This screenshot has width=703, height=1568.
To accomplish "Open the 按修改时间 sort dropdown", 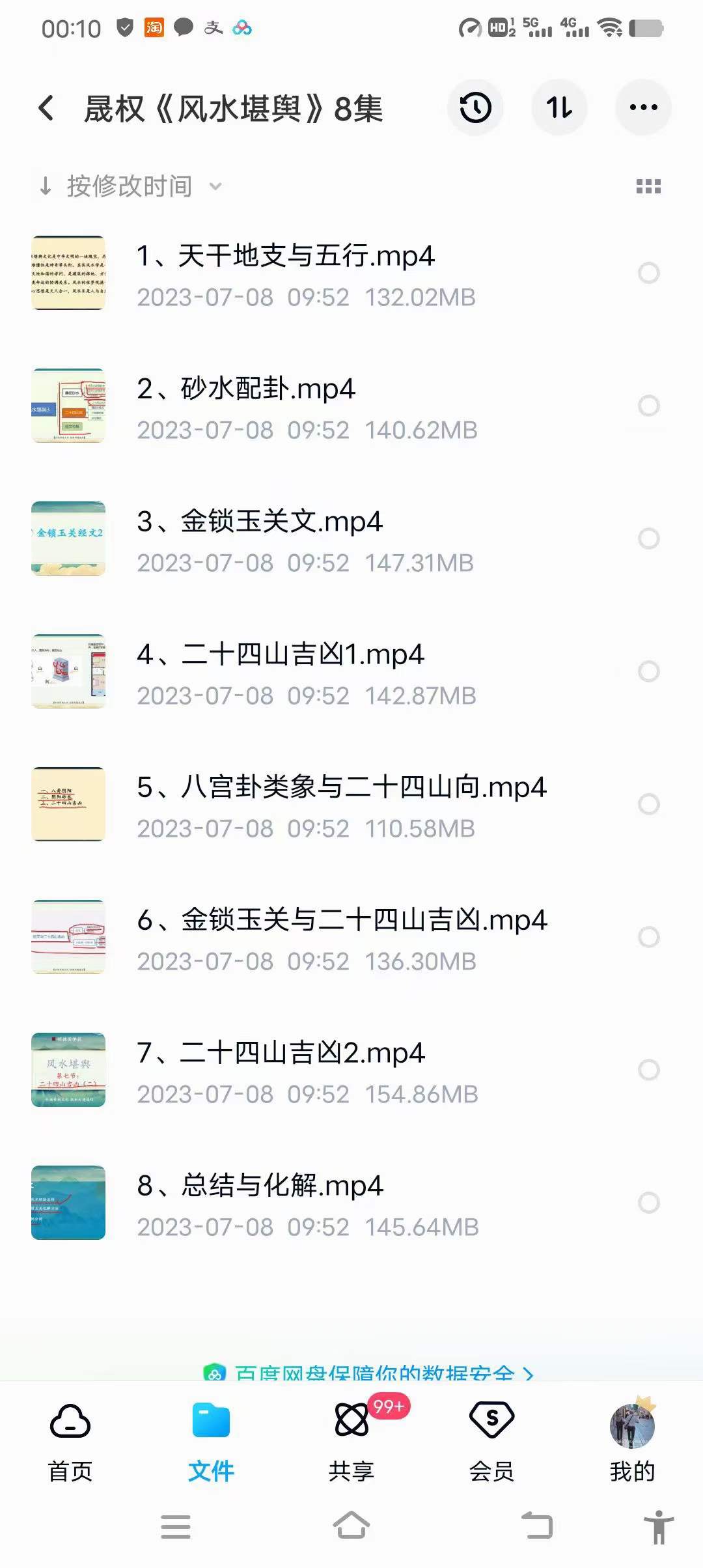I will coord(128,186).
